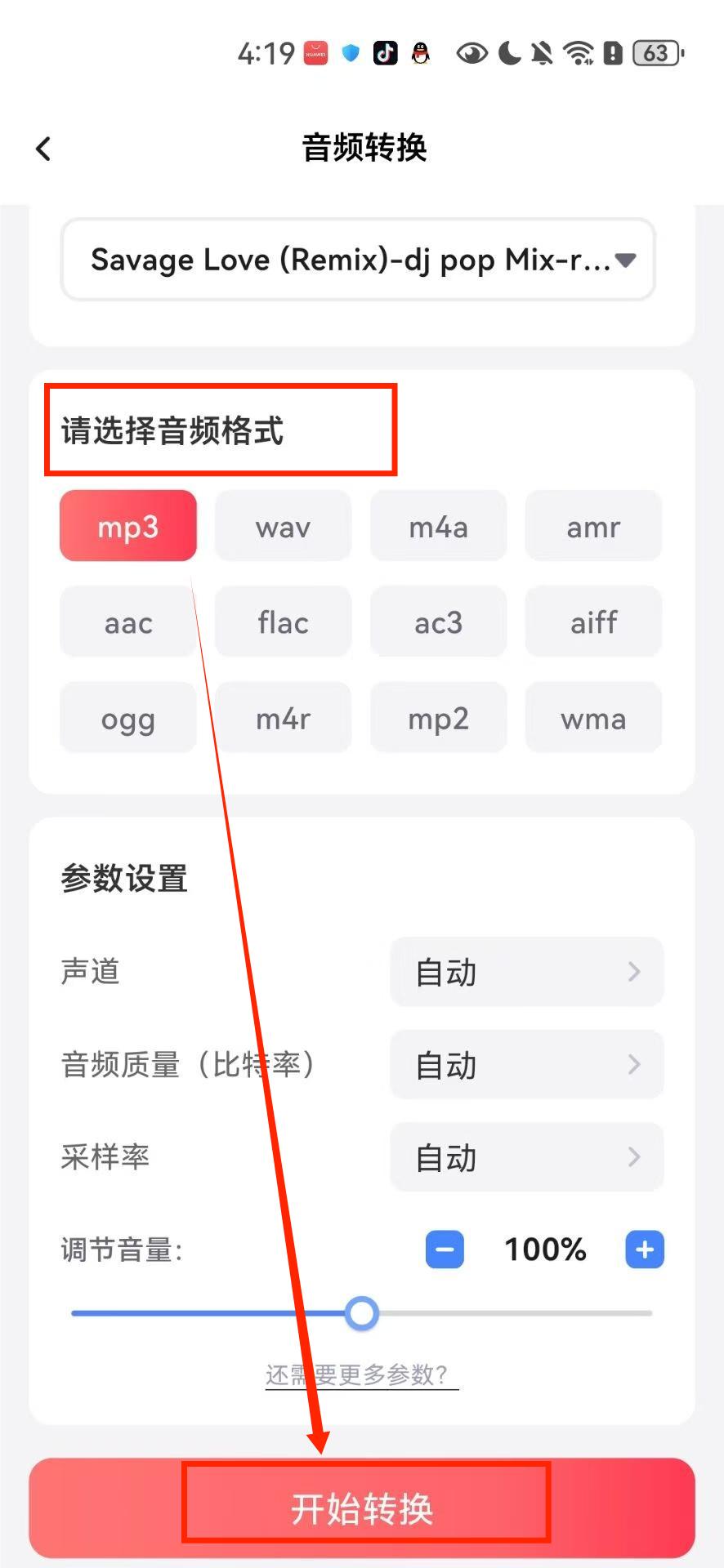724x1568 pixels.
Task: Select ogg audio format
Action: [x=128, y=719]
